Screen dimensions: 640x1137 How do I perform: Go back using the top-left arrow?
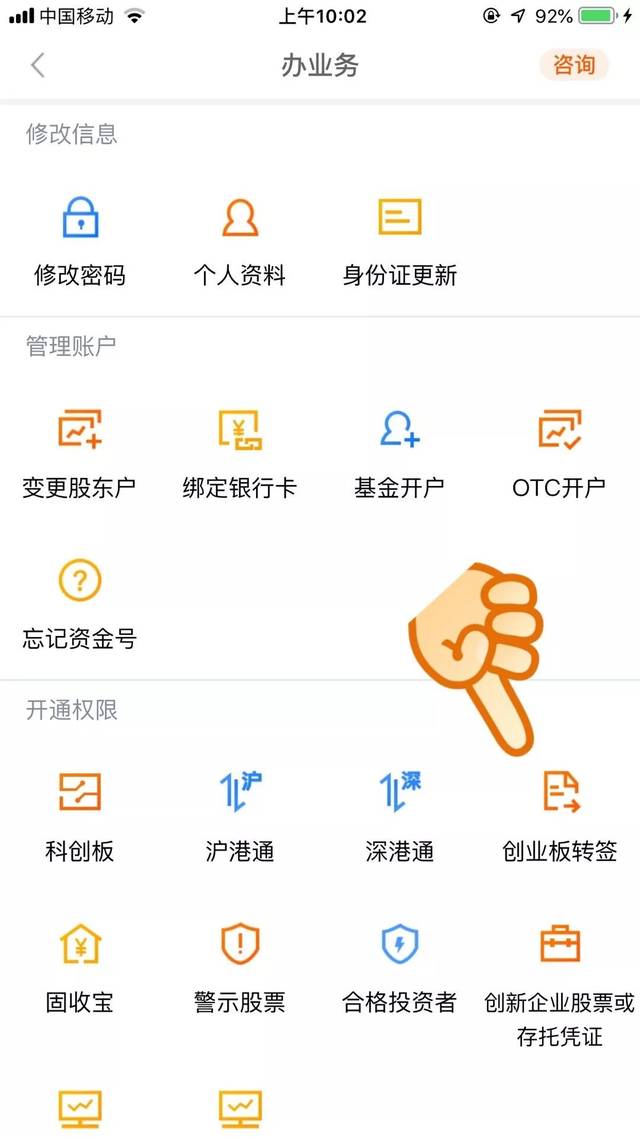[38, 66]
